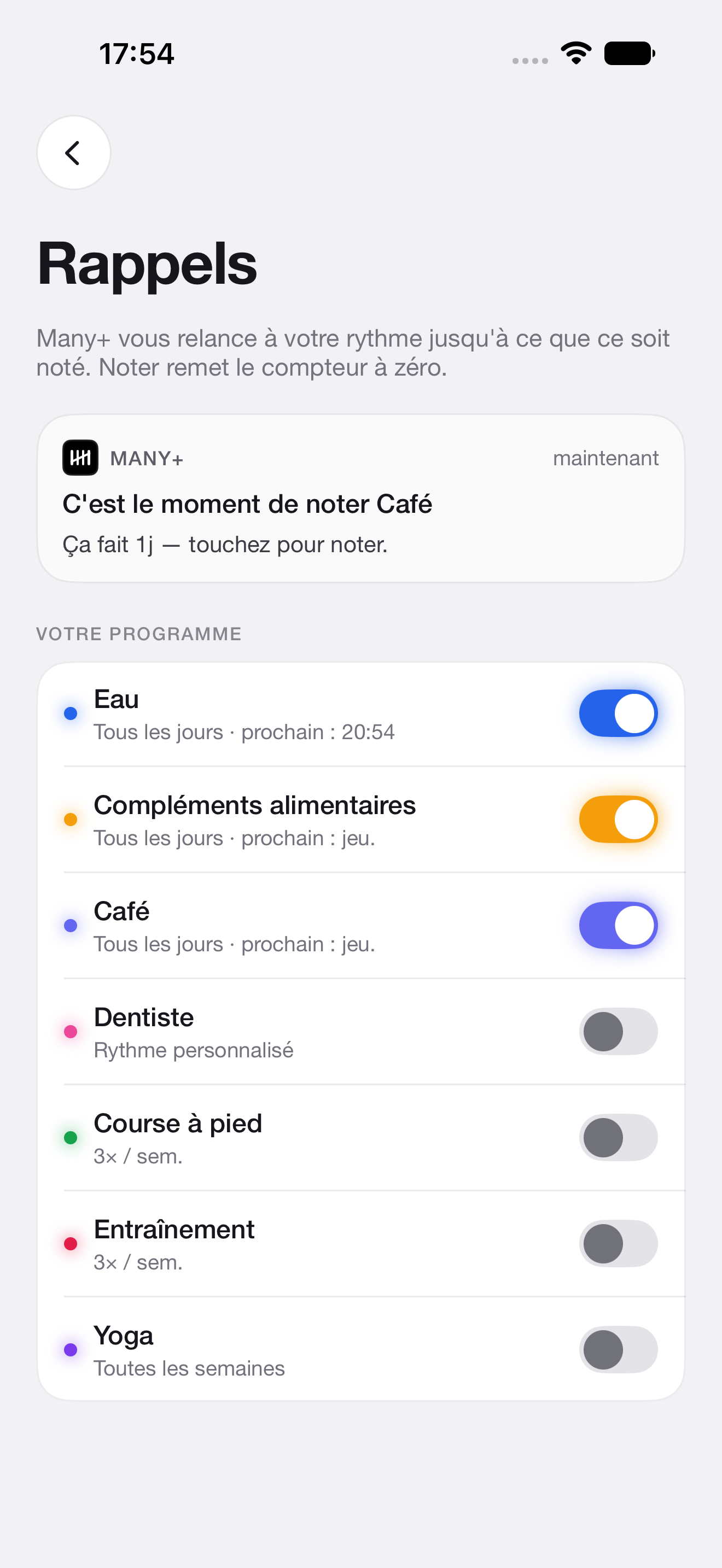Disable the Compléments alimentaires reminder

pos(618,818)
